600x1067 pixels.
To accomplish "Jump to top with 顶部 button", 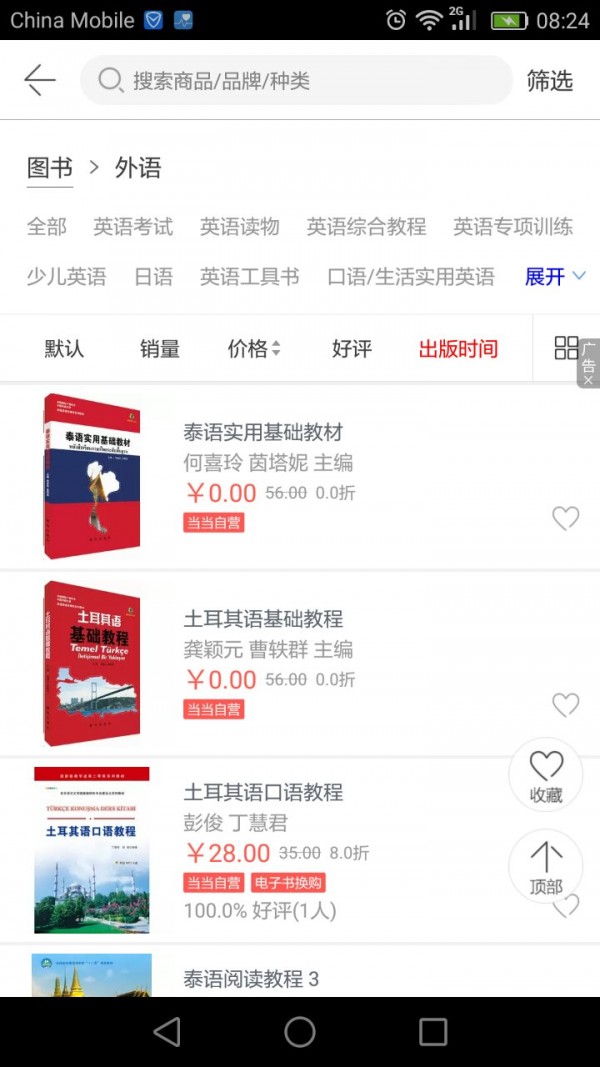I will [x=546, y=866].
